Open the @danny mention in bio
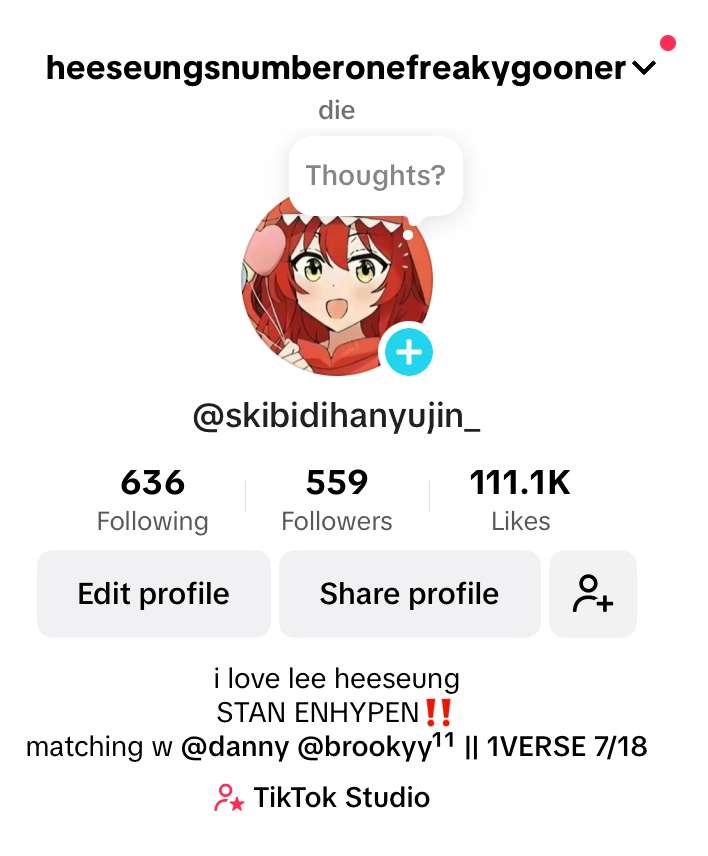The width and height of the screenshot is (708, 856). click(226, 747)
